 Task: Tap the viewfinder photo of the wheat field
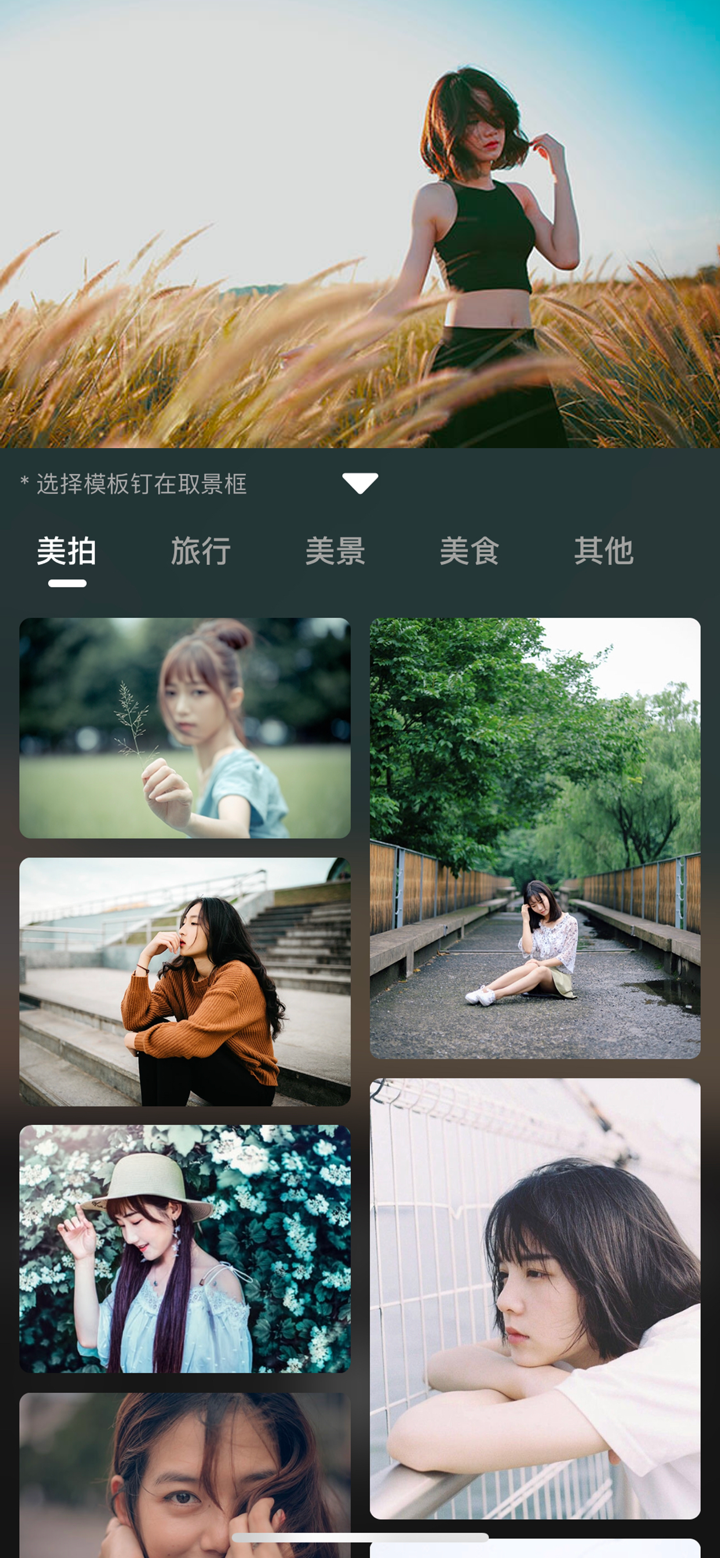(x=360, y=225)
